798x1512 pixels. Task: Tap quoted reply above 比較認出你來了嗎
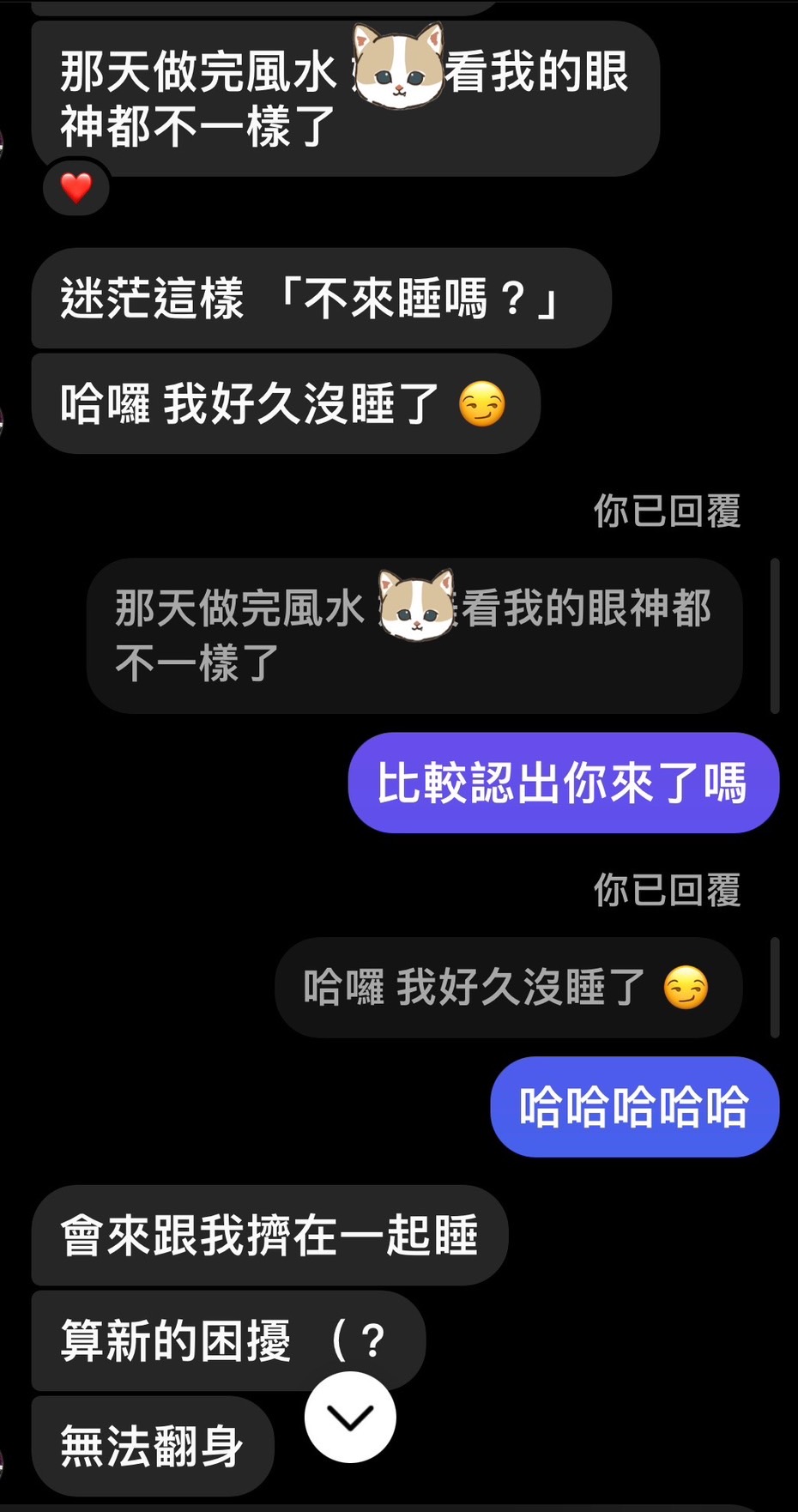click(414, 635)
